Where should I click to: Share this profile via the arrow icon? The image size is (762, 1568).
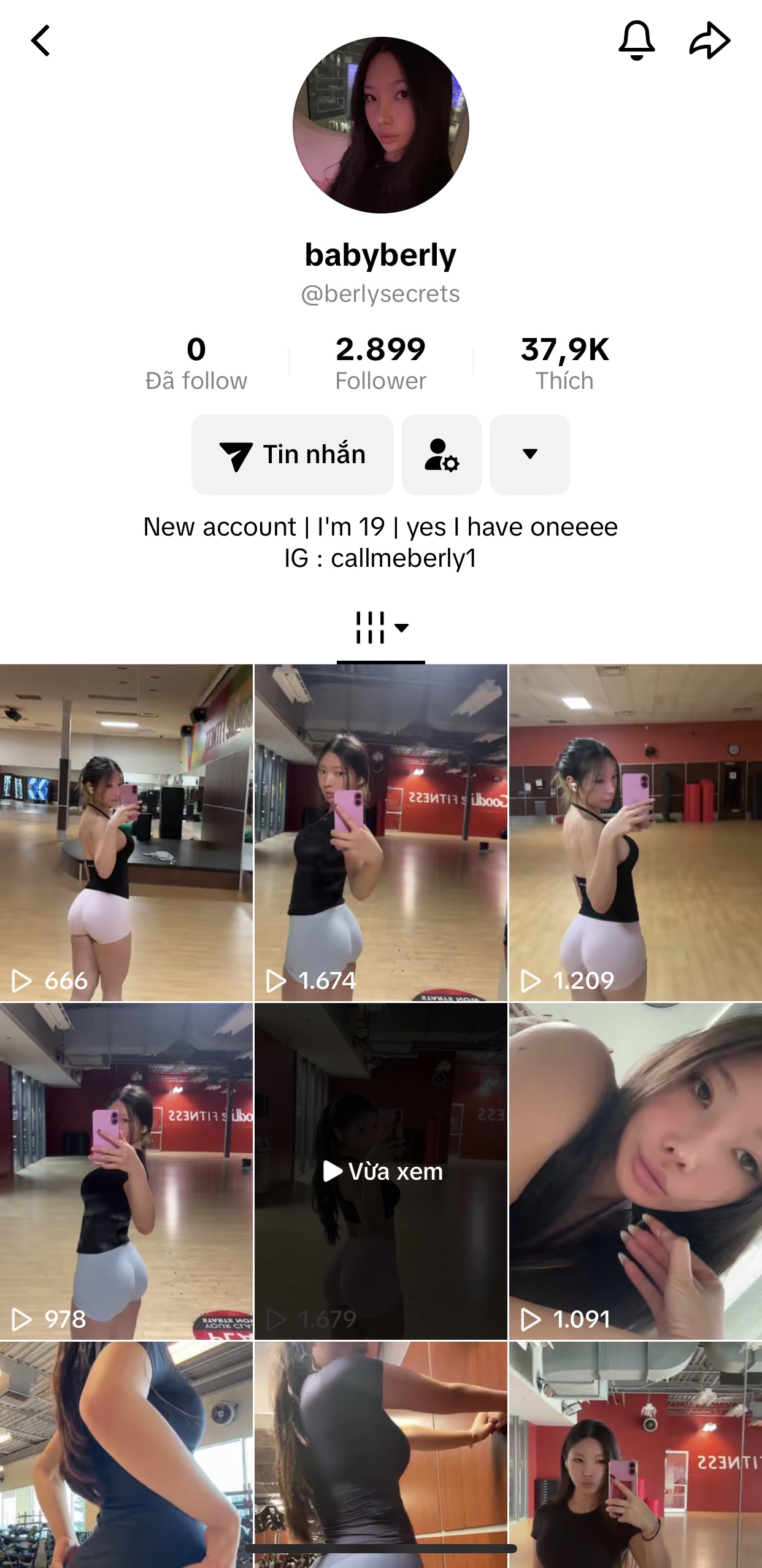(710, 40)
